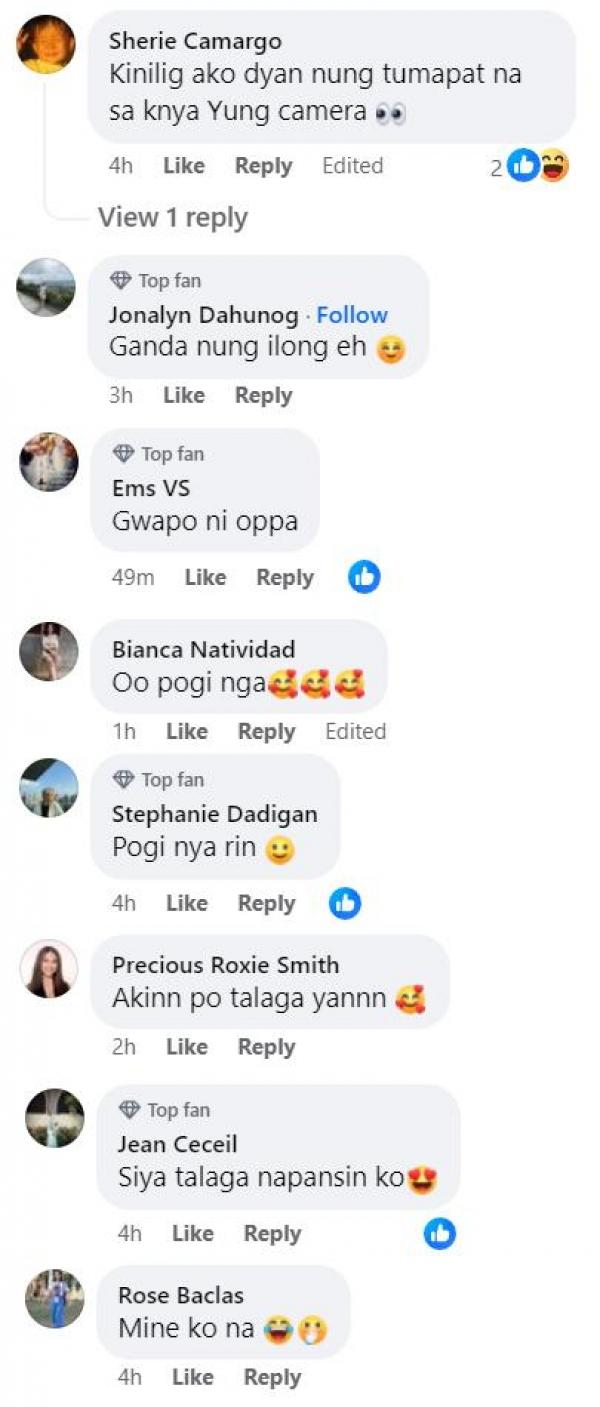The height and width of the screenshot is (1407, 600).
Task: Reply to Stephanie Dadigan's comment
Action: coord(266,903)
